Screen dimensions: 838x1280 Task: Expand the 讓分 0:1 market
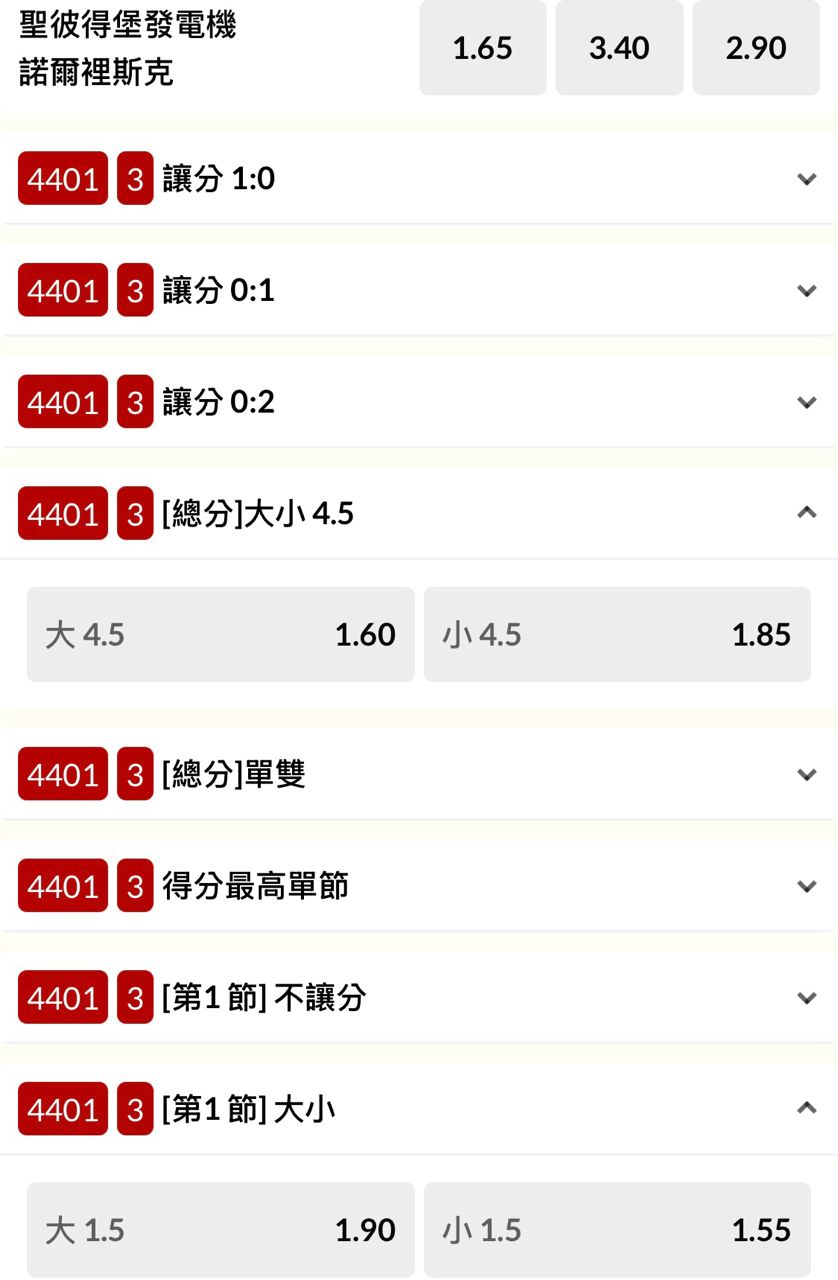(x=806, y=291)
